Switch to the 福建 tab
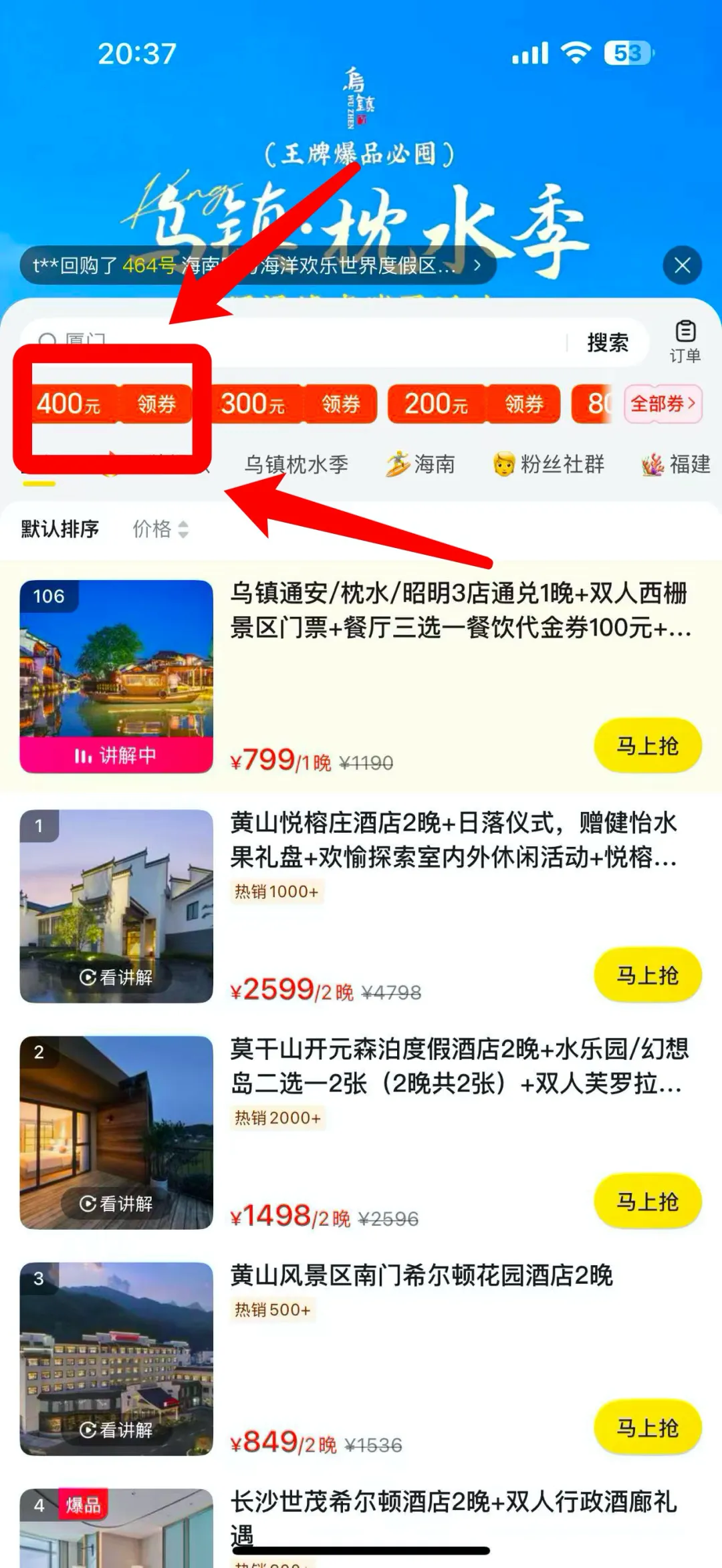The image size is (722, 1568). 677,464
